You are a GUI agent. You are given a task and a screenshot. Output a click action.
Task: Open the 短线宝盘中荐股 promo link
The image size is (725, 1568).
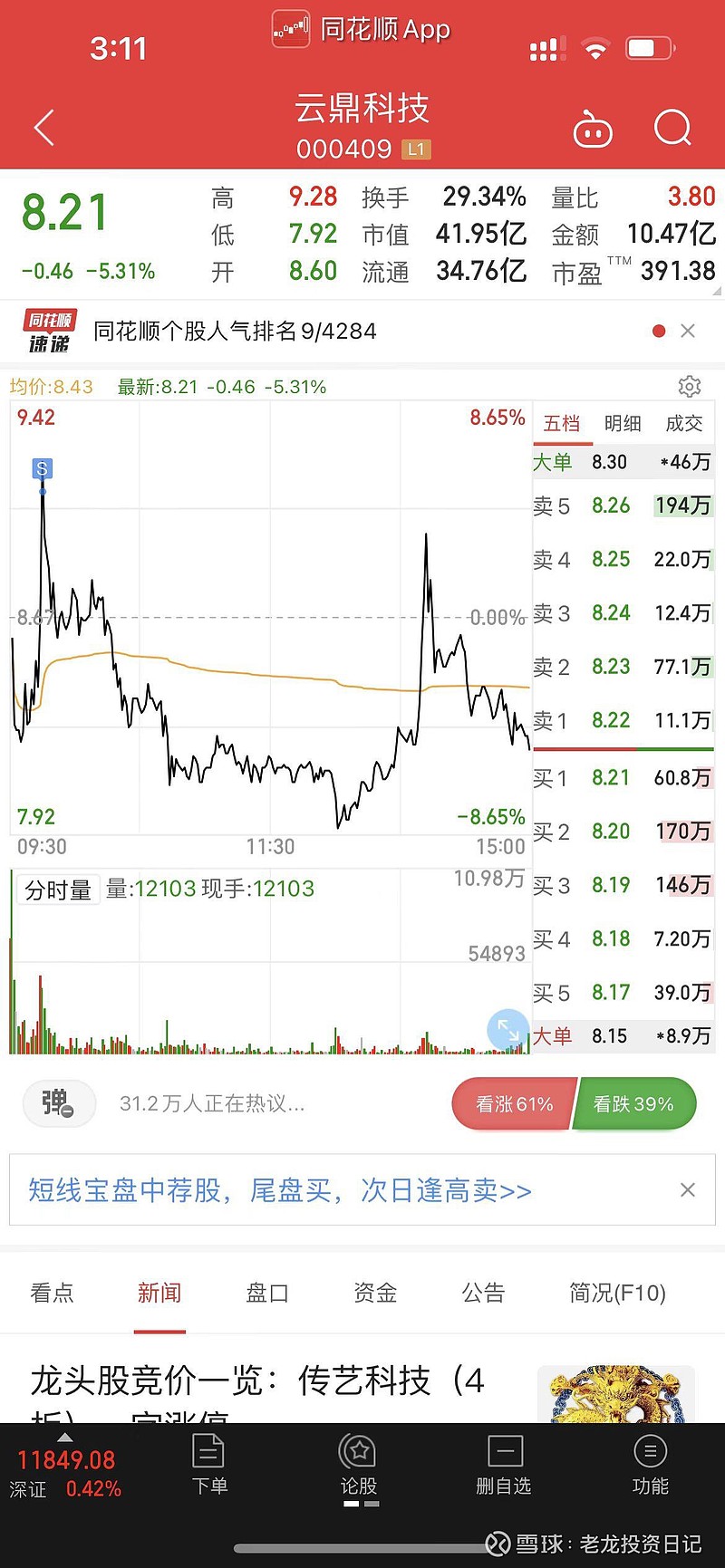[280, 1190]
